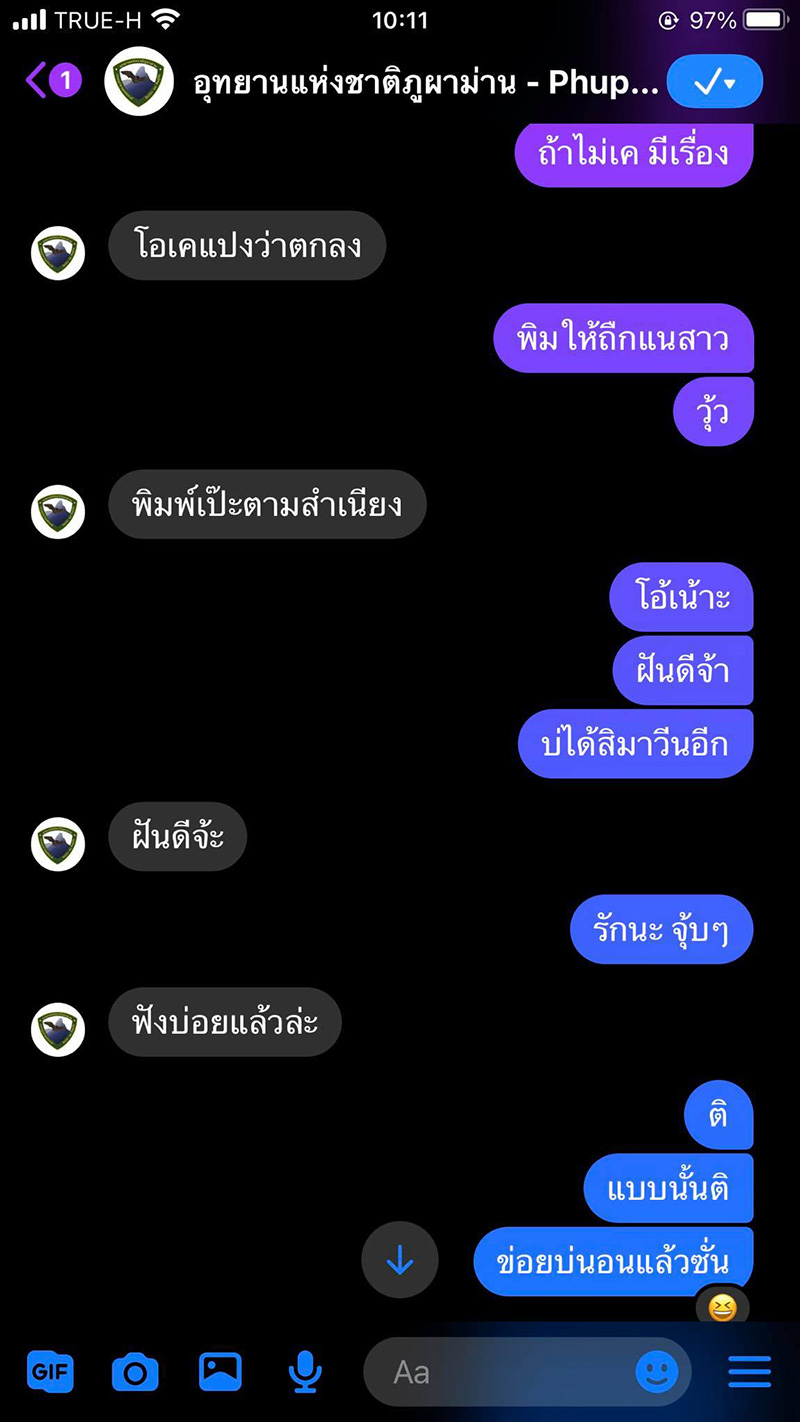The height and width of the screenshot is (1422, 800).
Task: Jump to latest messages with the down arrow
Action: pos(400,1260)
